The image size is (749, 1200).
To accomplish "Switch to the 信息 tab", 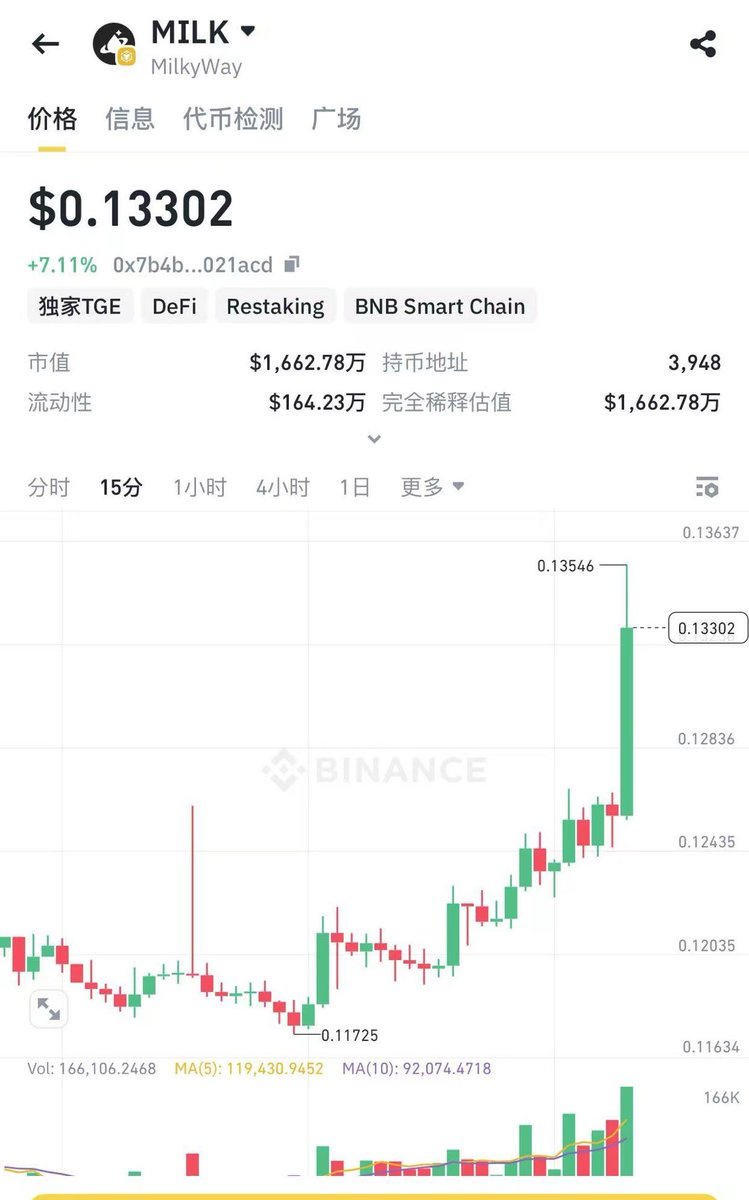I will tap(130, 119).
